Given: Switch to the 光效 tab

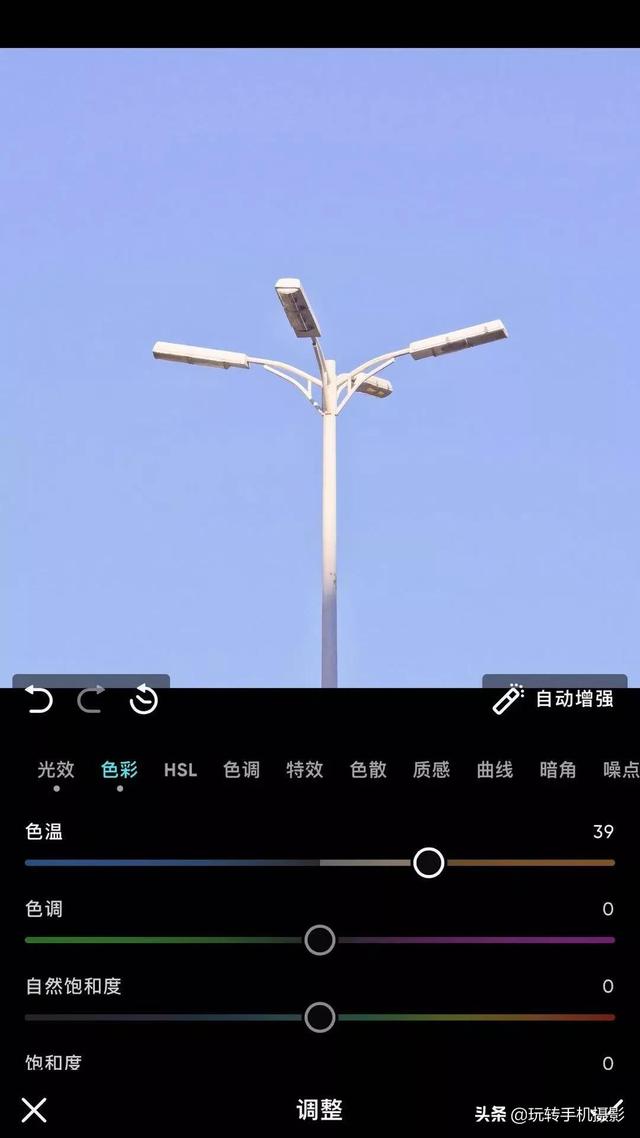Looking at the screenshot, I should [56, 769].
